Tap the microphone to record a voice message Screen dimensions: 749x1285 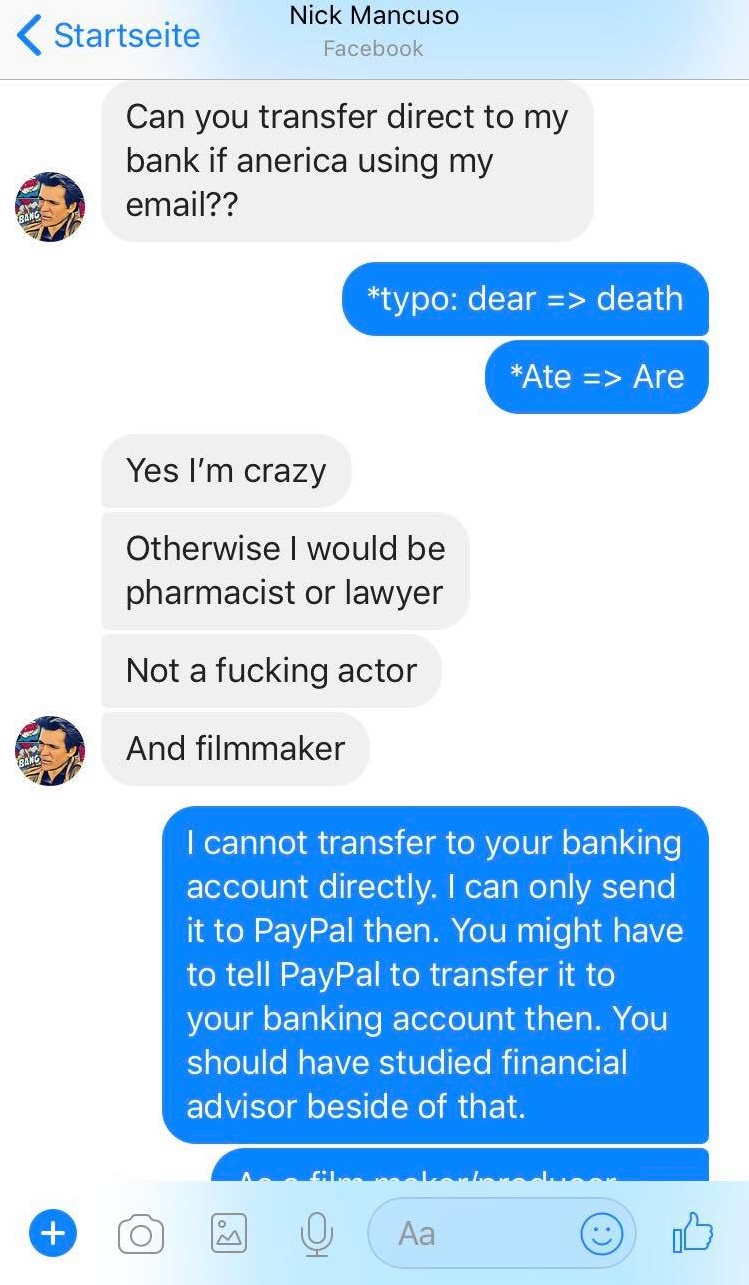pos(316,1234)
